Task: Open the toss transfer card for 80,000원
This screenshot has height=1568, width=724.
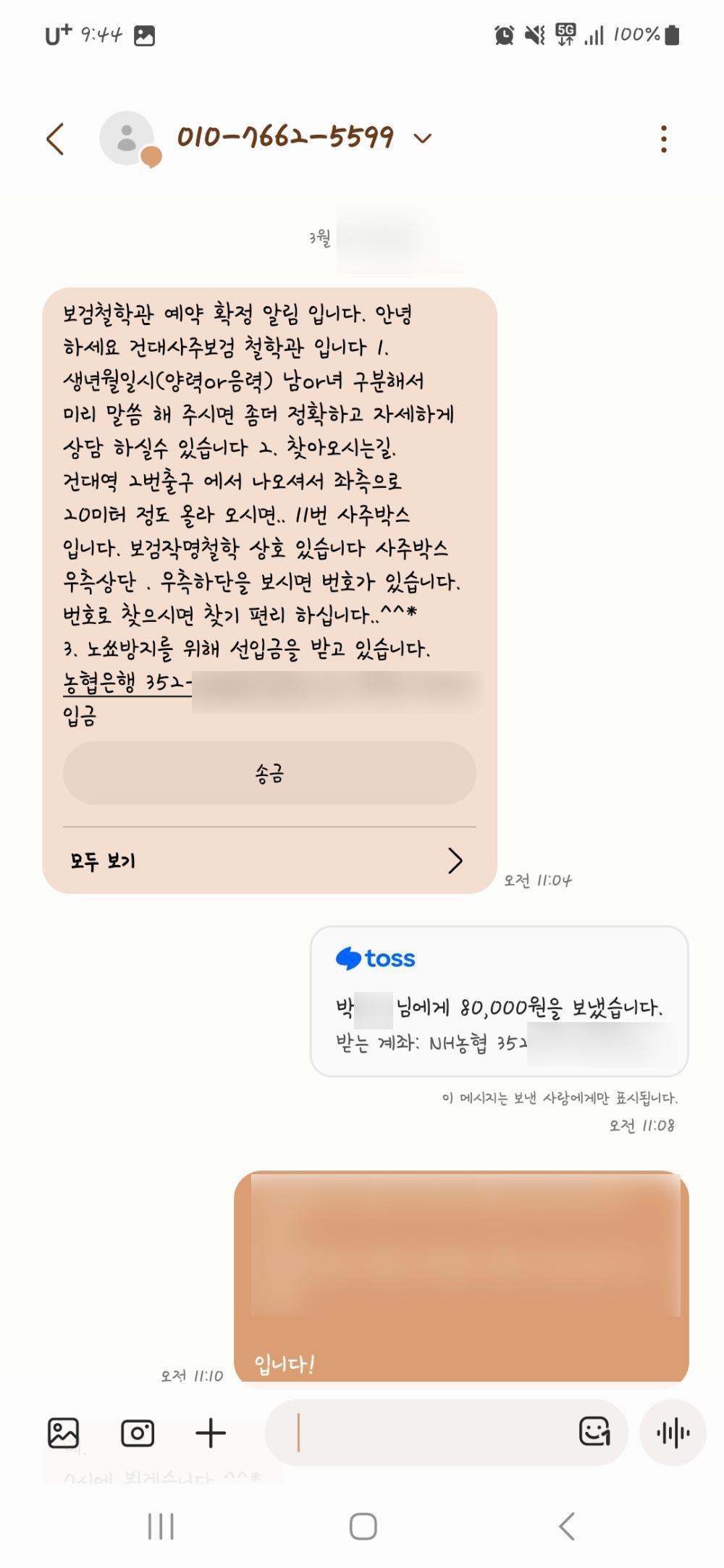Action: tap(499, 1000)
